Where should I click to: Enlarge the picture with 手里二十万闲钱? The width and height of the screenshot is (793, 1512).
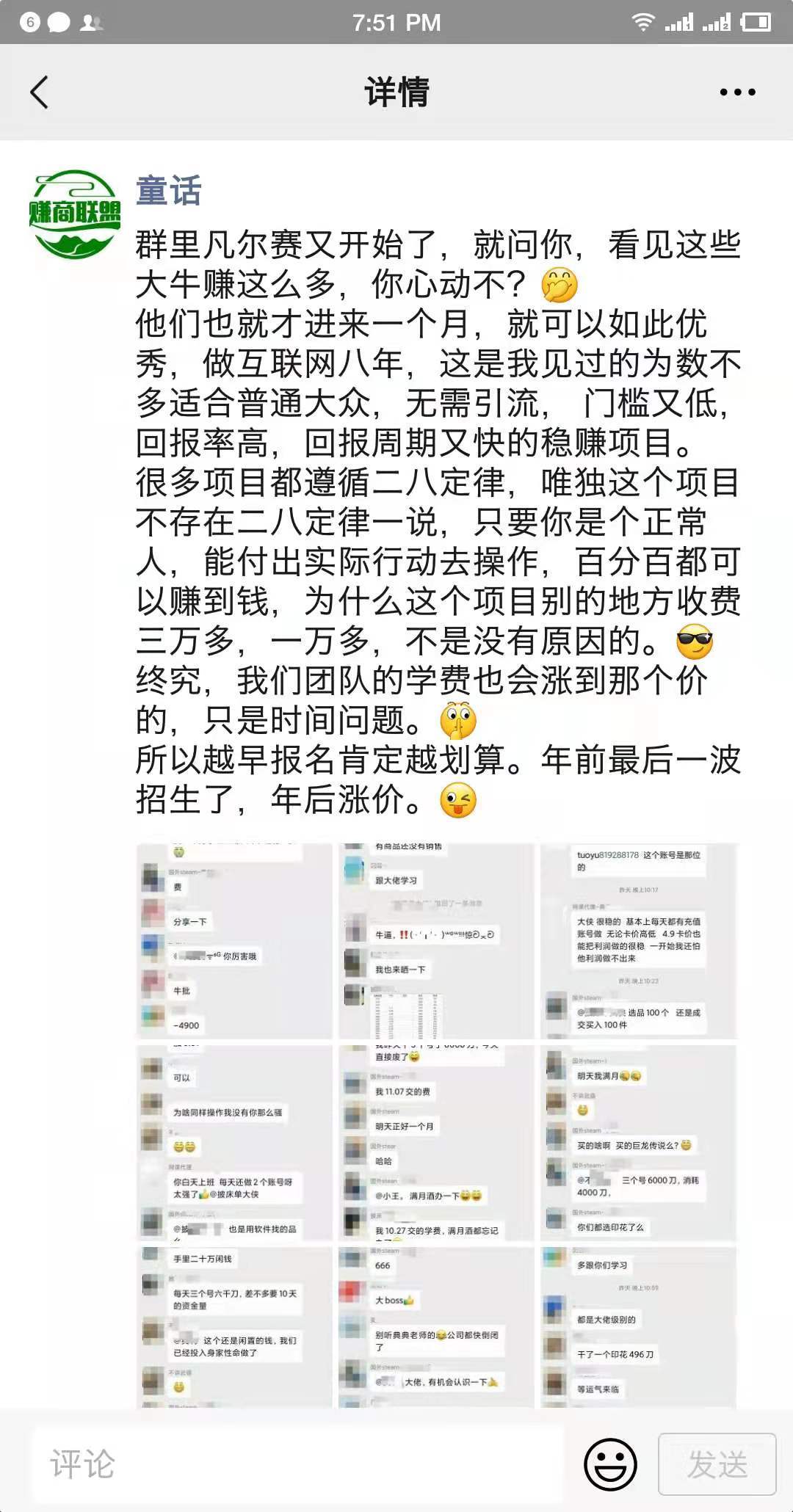click(234, 1327)
